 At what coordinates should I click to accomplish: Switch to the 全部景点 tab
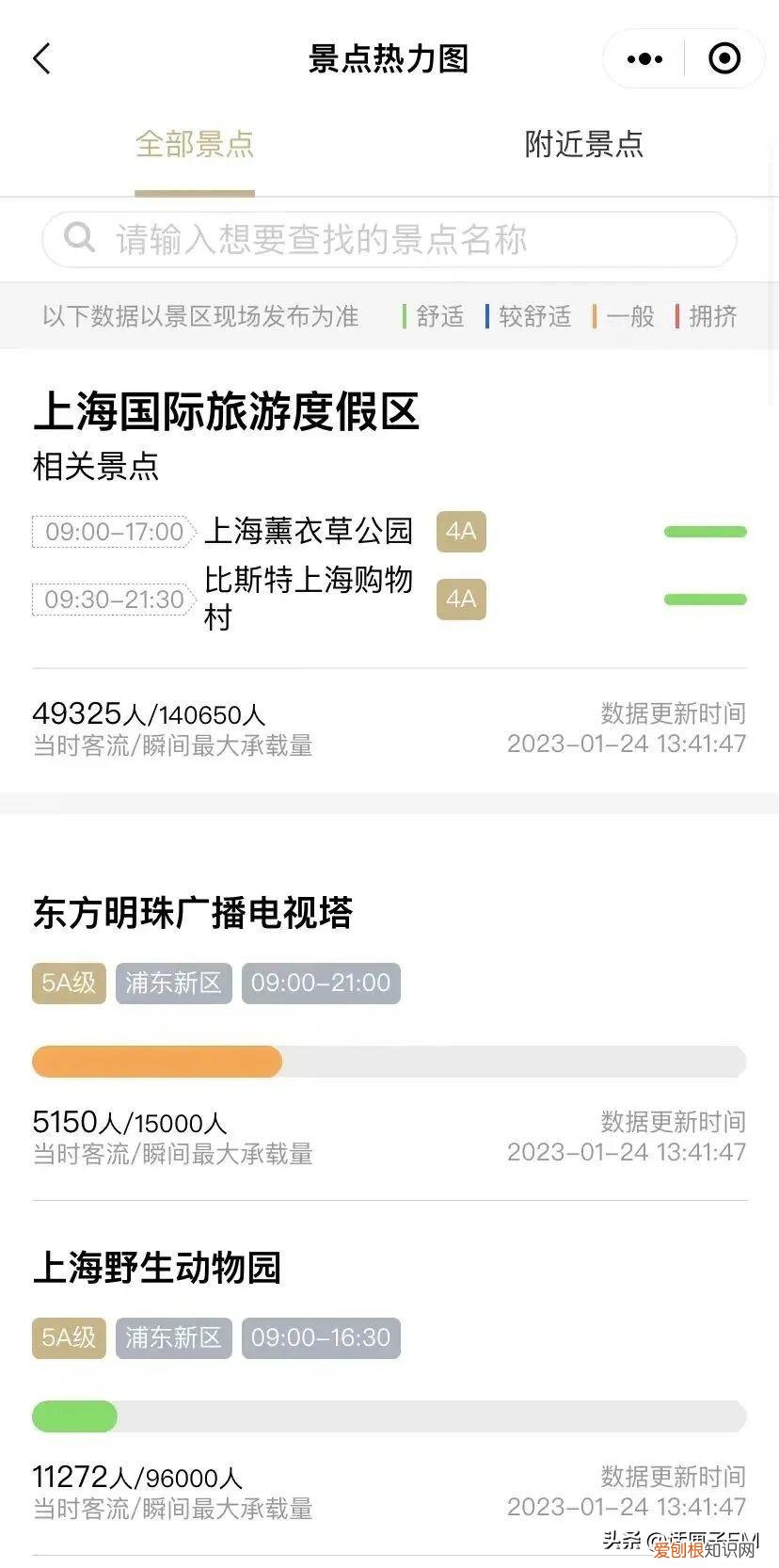click(x=195, y=146)
